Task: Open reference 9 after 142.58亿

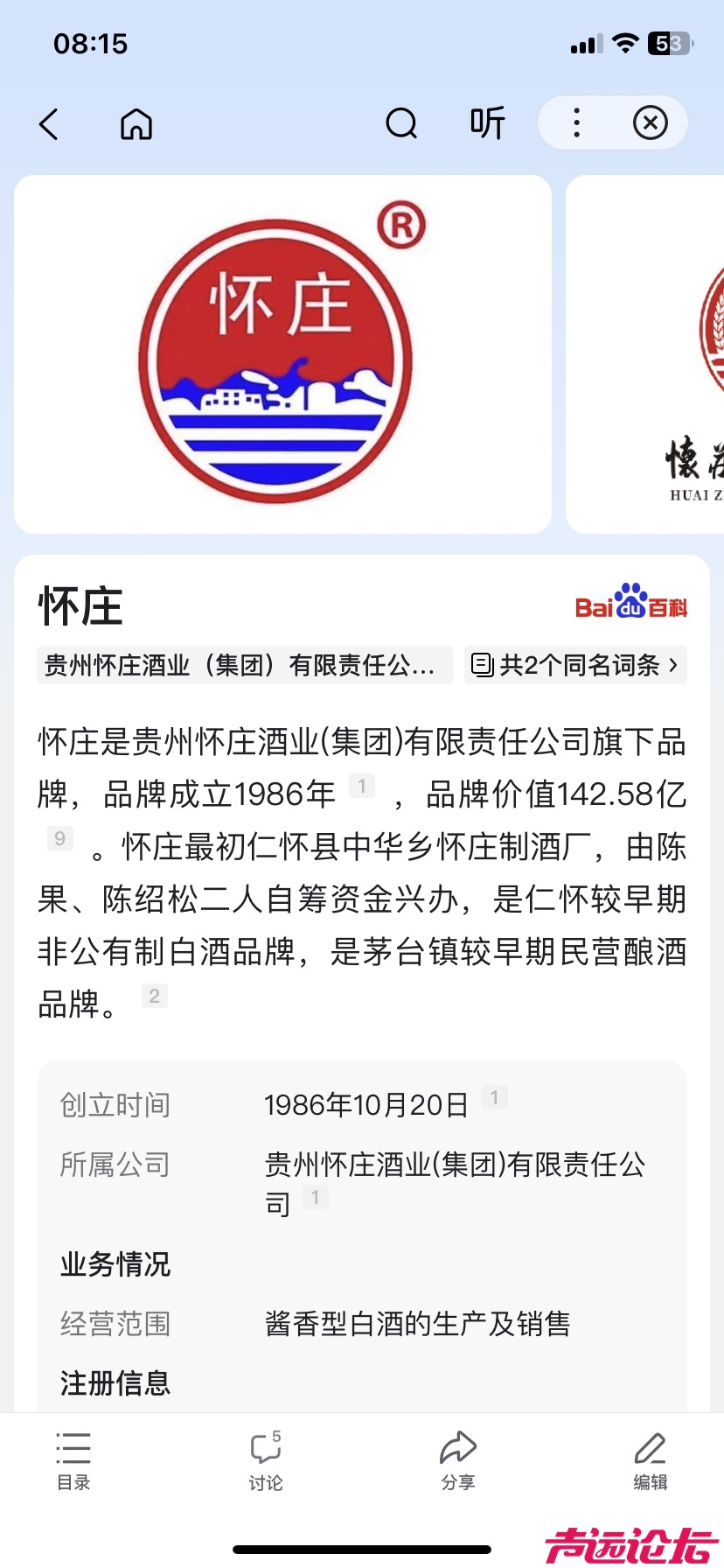Action: pyautogui.click(x=59, y=838)
